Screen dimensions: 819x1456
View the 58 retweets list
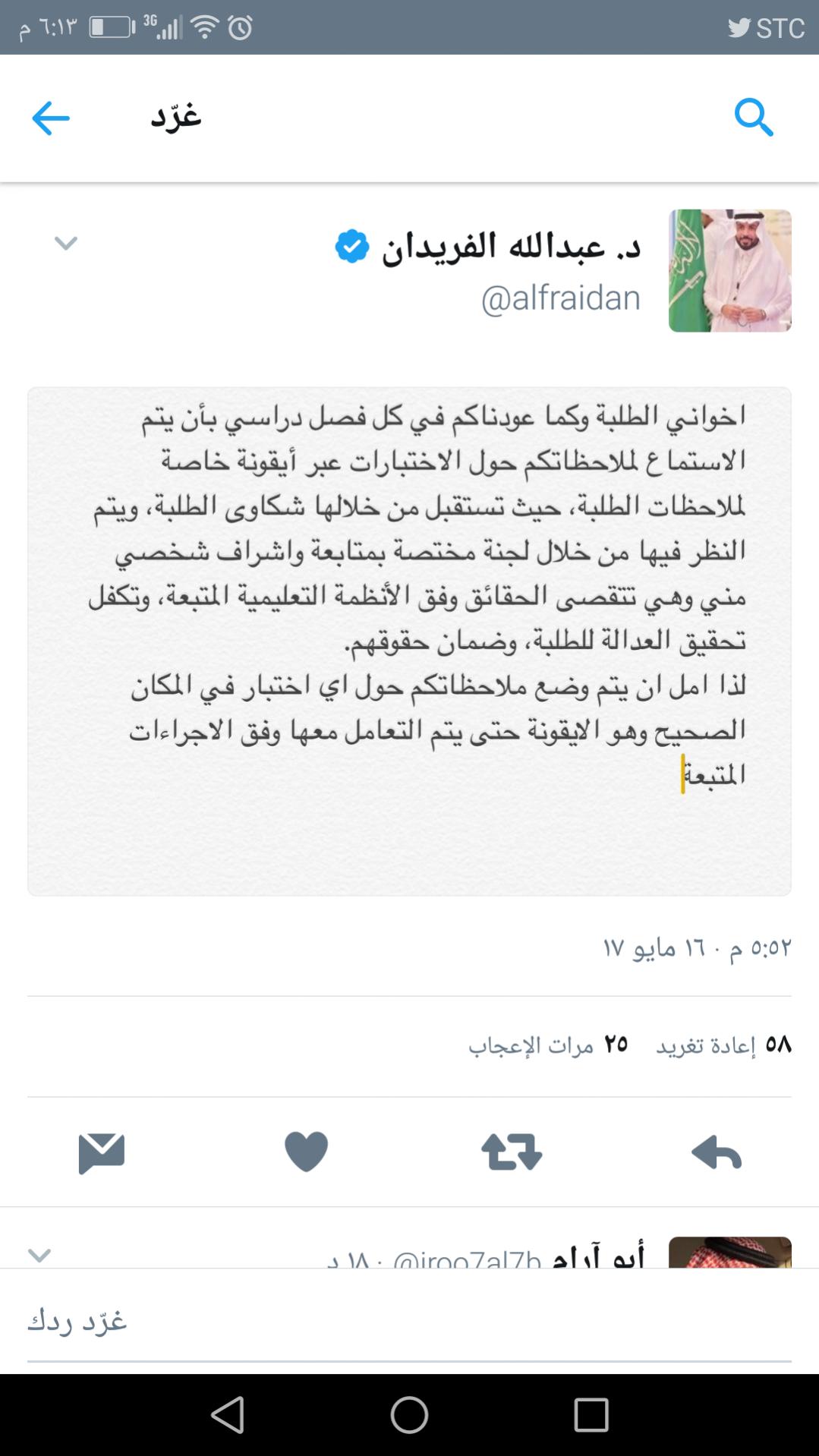(723, 1045)
